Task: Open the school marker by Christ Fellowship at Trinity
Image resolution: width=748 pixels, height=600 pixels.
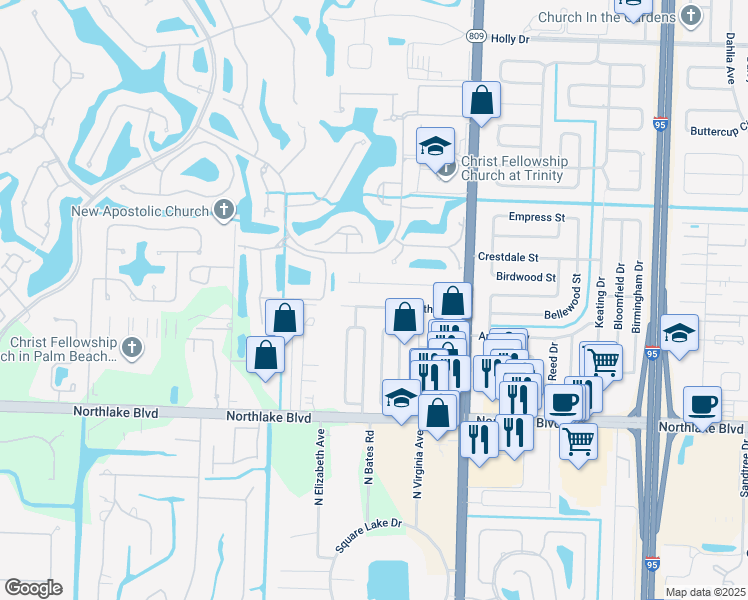Action: [x=435, y=146]
